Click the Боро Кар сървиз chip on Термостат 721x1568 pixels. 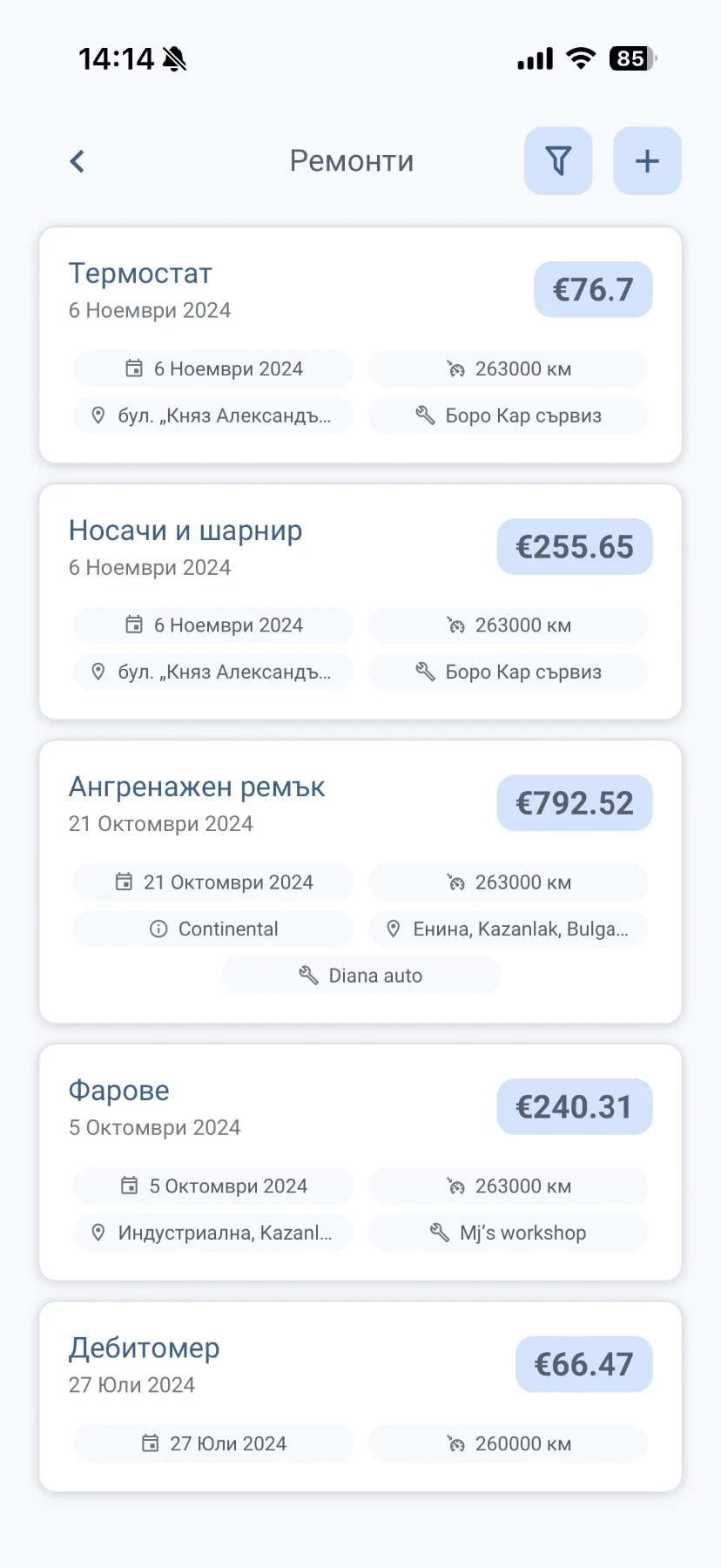tap(508, 416)
